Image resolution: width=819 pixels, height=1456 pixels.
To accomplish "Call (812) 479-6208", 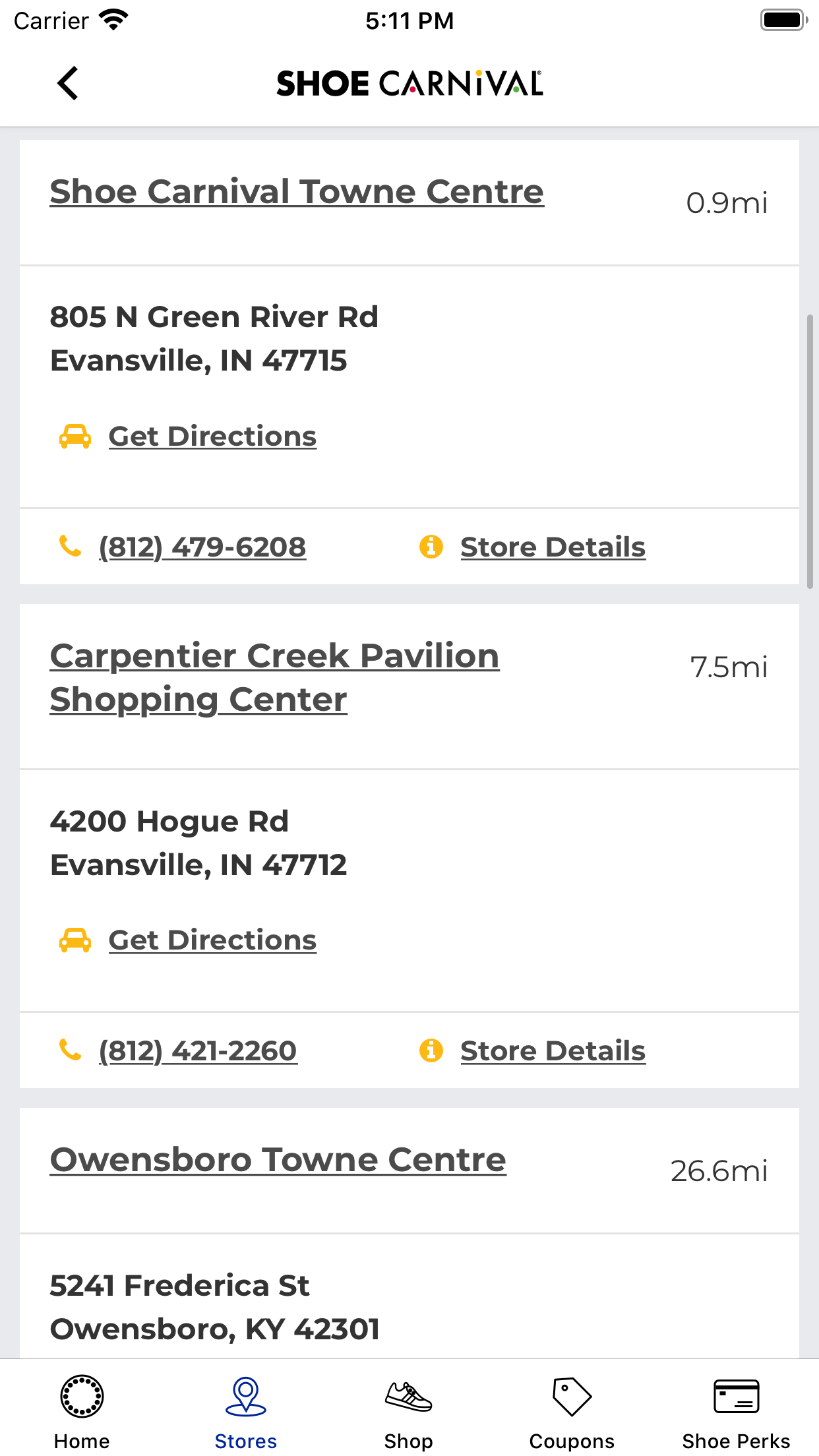I will [x=202, y=547].
